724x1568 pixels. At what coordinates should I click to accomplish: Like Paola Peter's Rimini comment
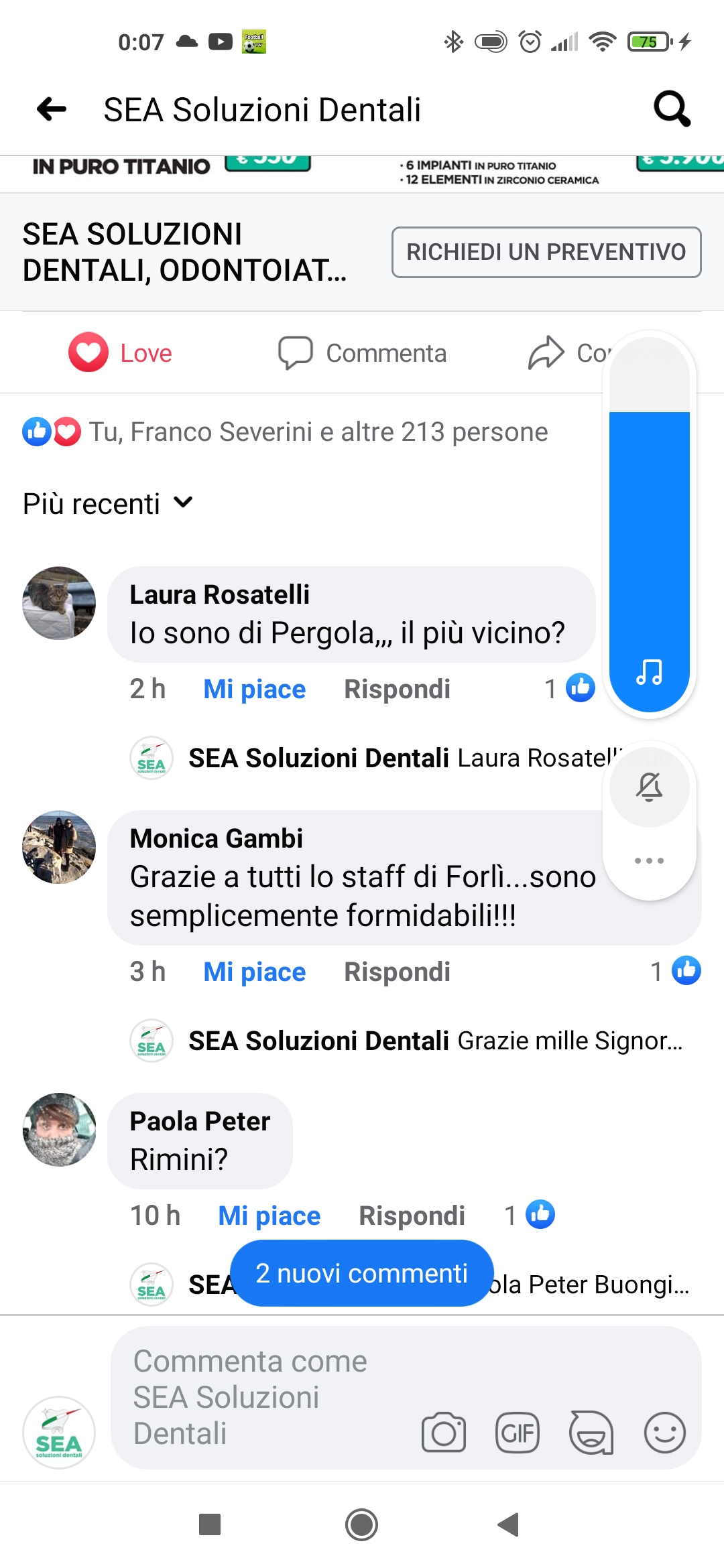pos(269,1216)
